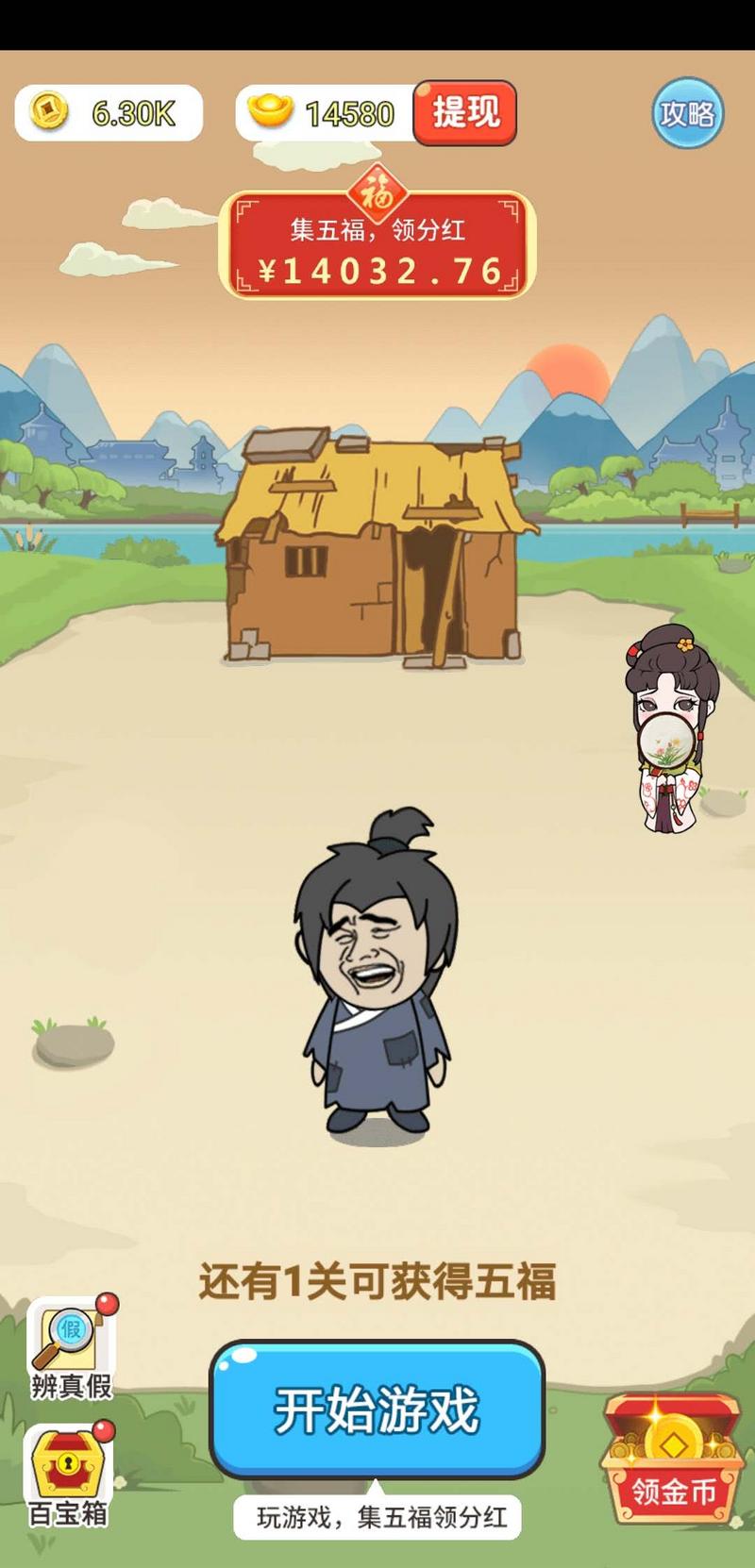Open the gold coin balance 6.30K
This screenshot has width=755, height=1568.
109,113
